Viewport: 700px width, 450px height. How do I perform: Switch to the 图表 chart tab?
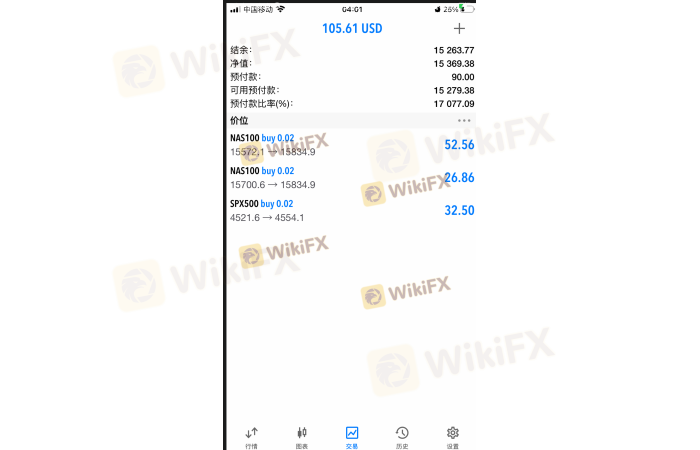[x=301, y=436]
